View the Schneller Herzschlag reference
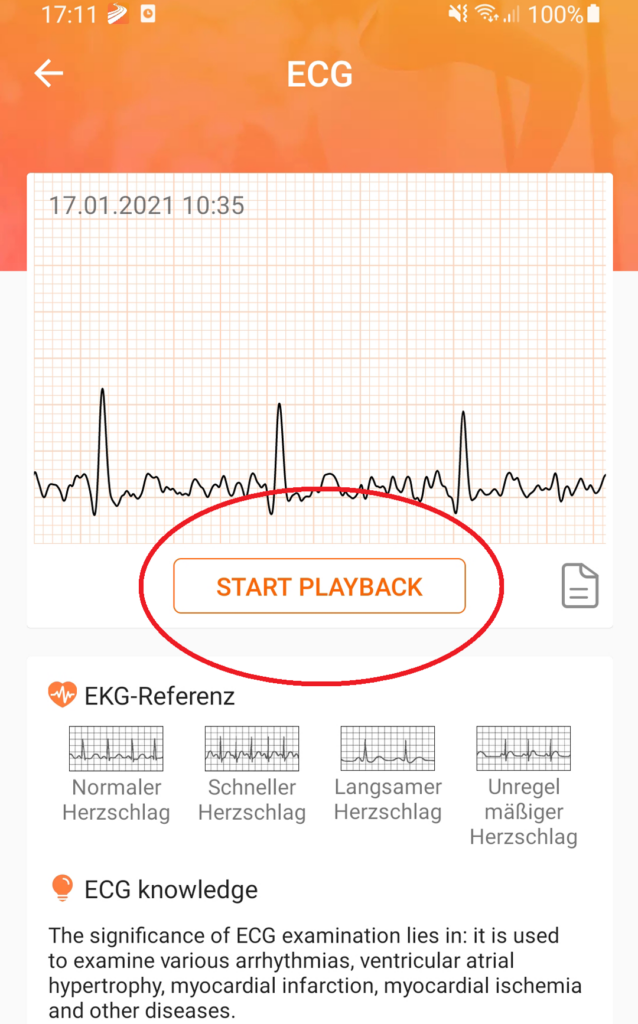Viewport: 638px width, 1024px height. coord(252,775)
